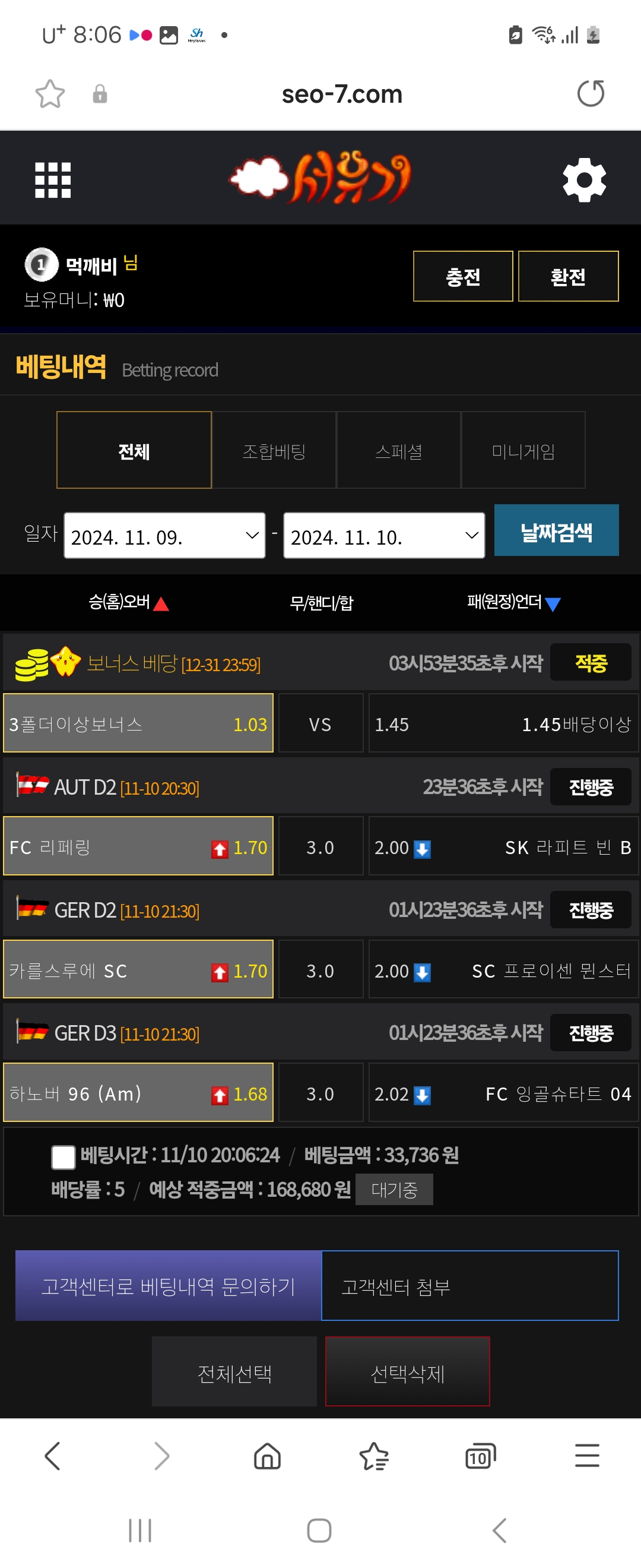Switch to the 스페셜 tab
The width and height of the screenshot is (641, 1568).
398,451
